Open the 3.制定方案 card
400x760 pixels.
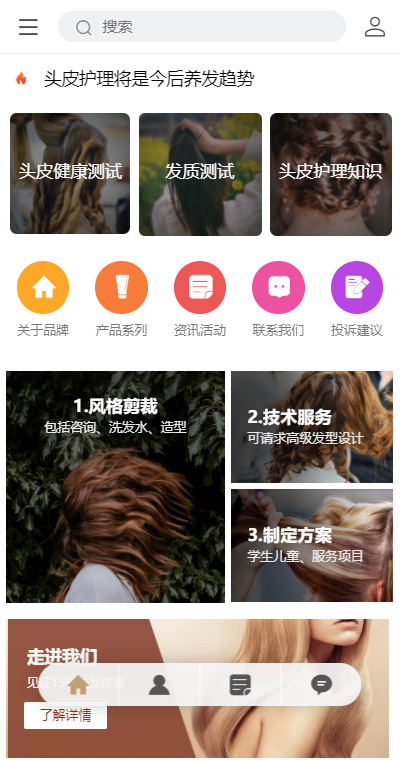tap(312, 545)
